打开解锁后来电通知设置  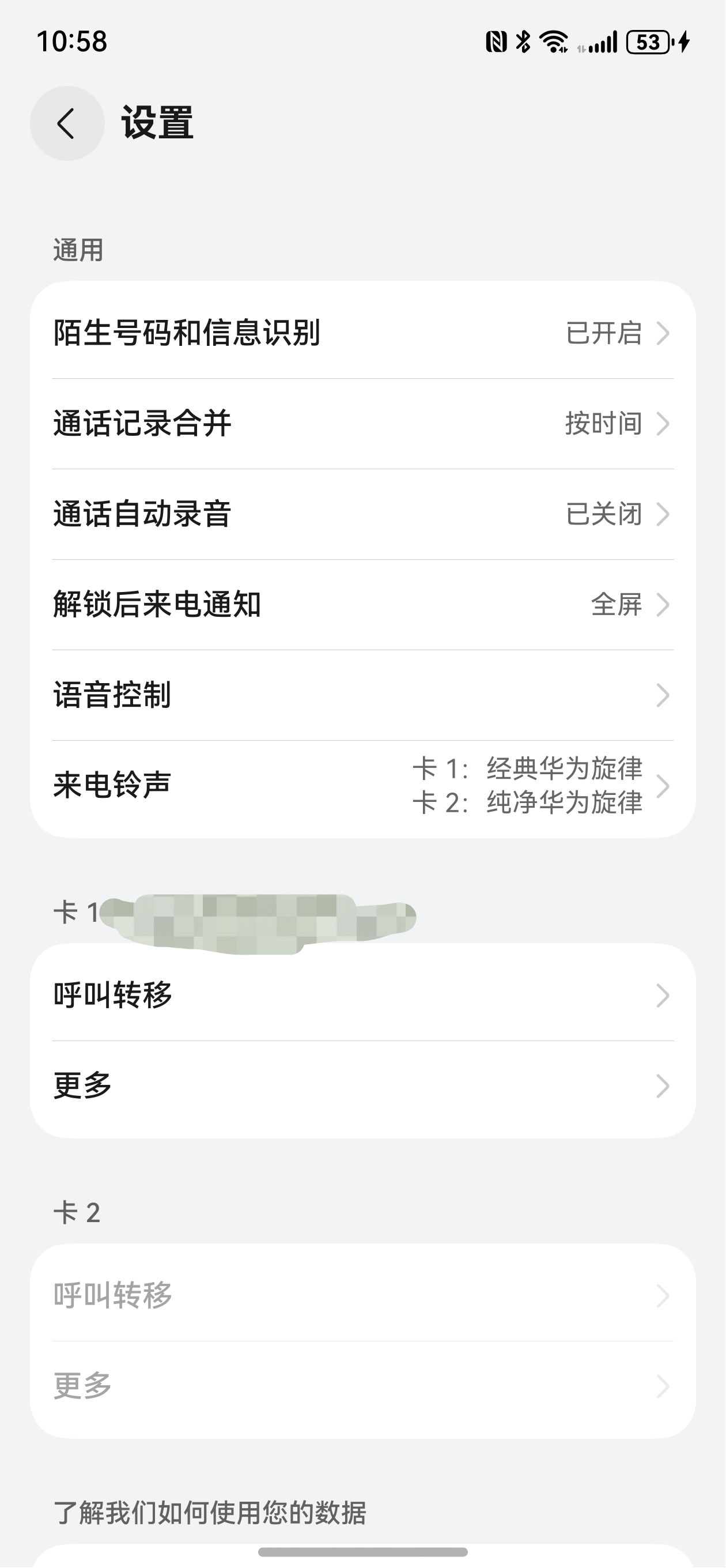click(x=362, y=605)
